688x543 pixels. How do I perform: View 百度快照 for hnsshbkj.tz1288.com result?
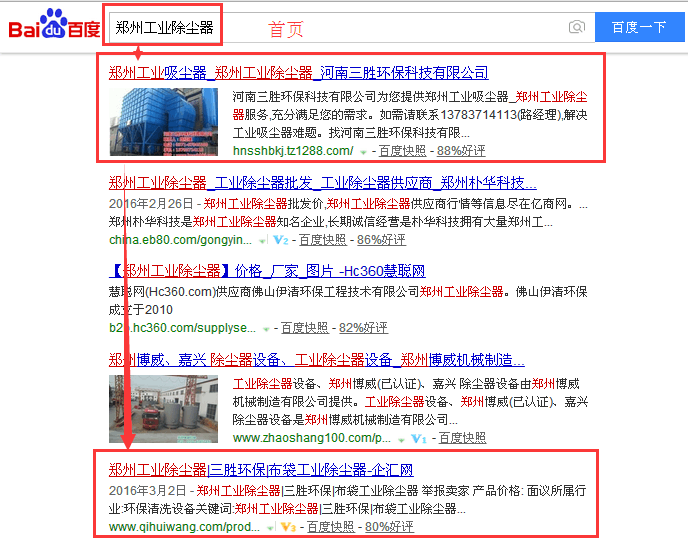click(x=405, y=151)
